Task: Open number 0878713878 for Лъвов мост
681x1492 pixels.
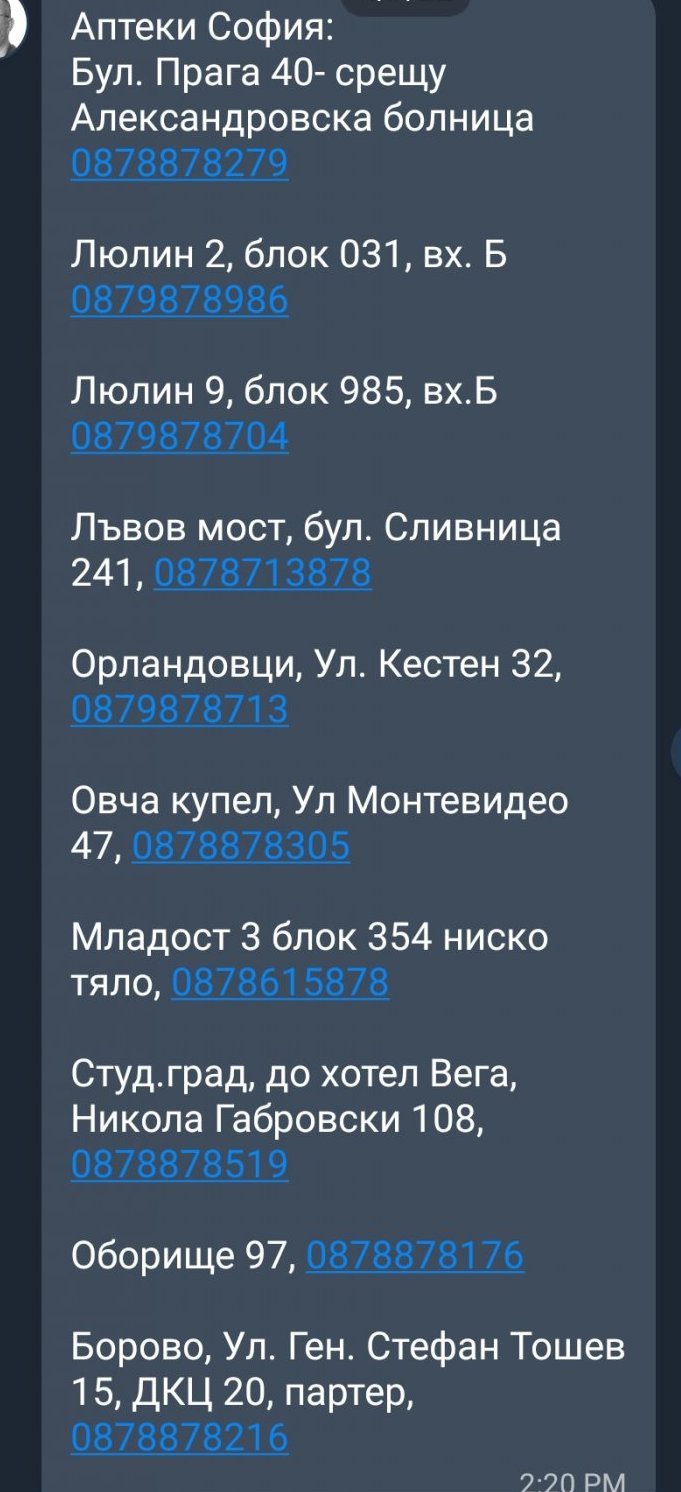Action: point(262,573)
